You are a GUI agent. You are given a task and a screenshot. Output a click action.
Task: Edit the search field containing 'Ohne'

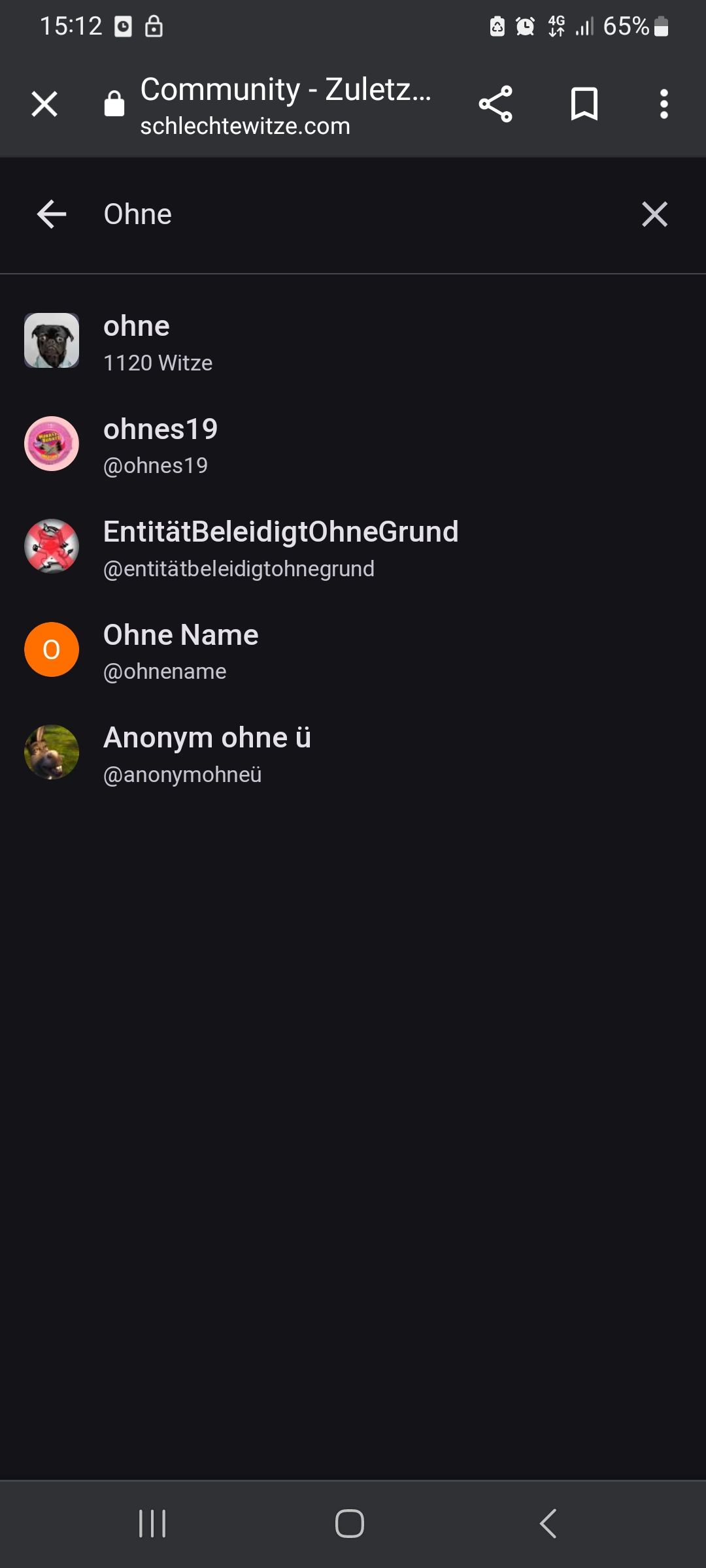(x=353, y=214)
